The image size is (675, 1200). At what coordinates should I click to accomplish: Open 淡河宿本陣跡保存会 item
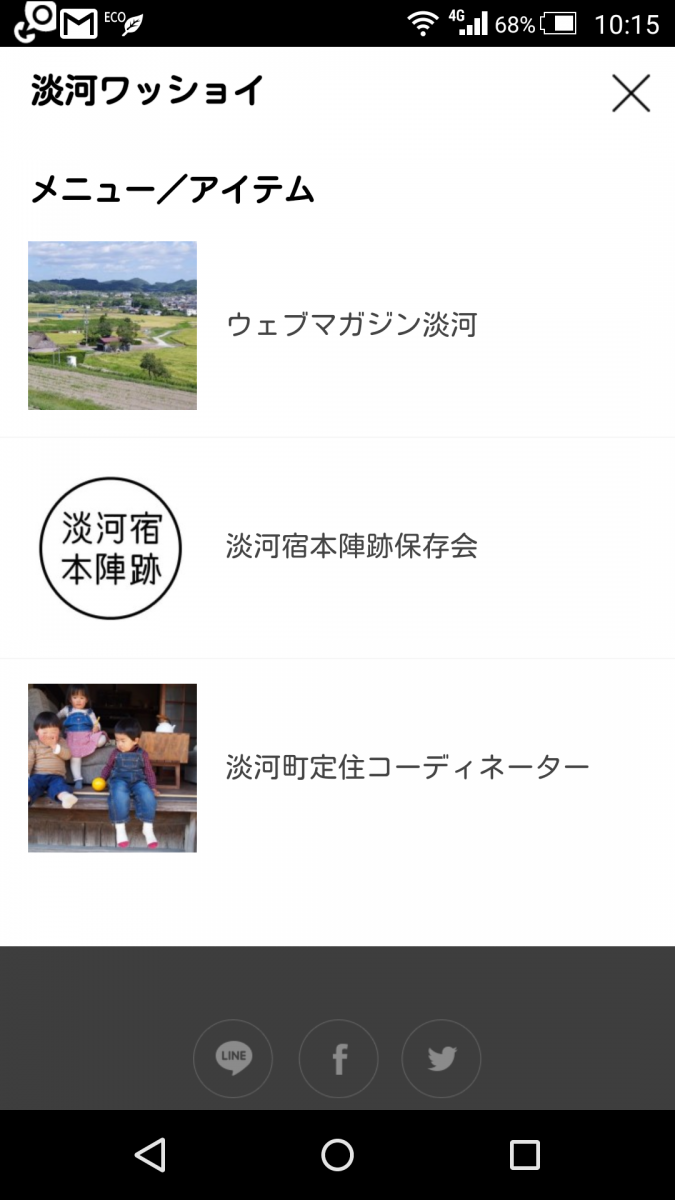[x=337, y=547]
